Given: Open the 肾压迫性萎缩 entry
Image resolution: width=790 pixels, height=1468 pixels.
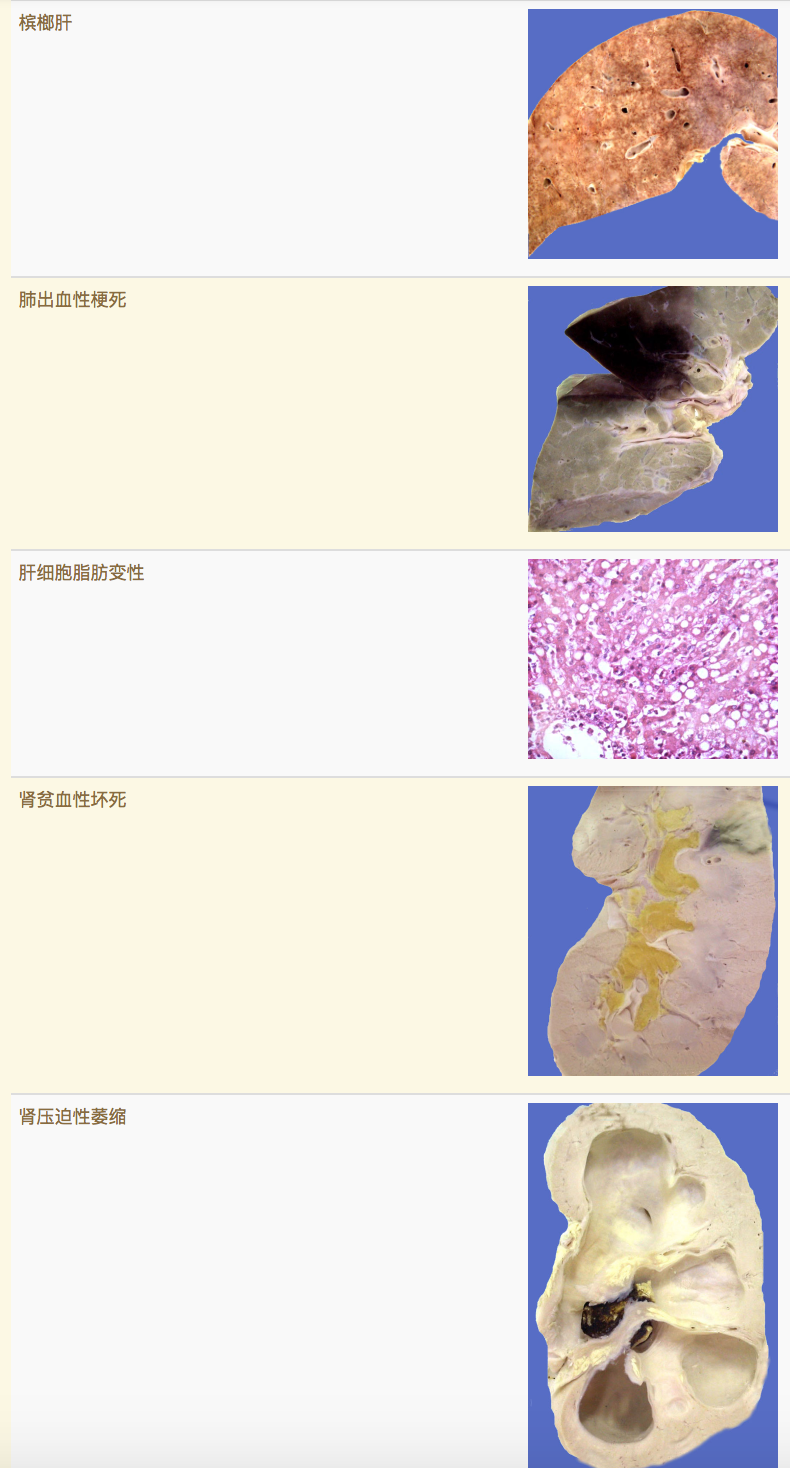Looking at the screenshot, I should click(73, 1116).
